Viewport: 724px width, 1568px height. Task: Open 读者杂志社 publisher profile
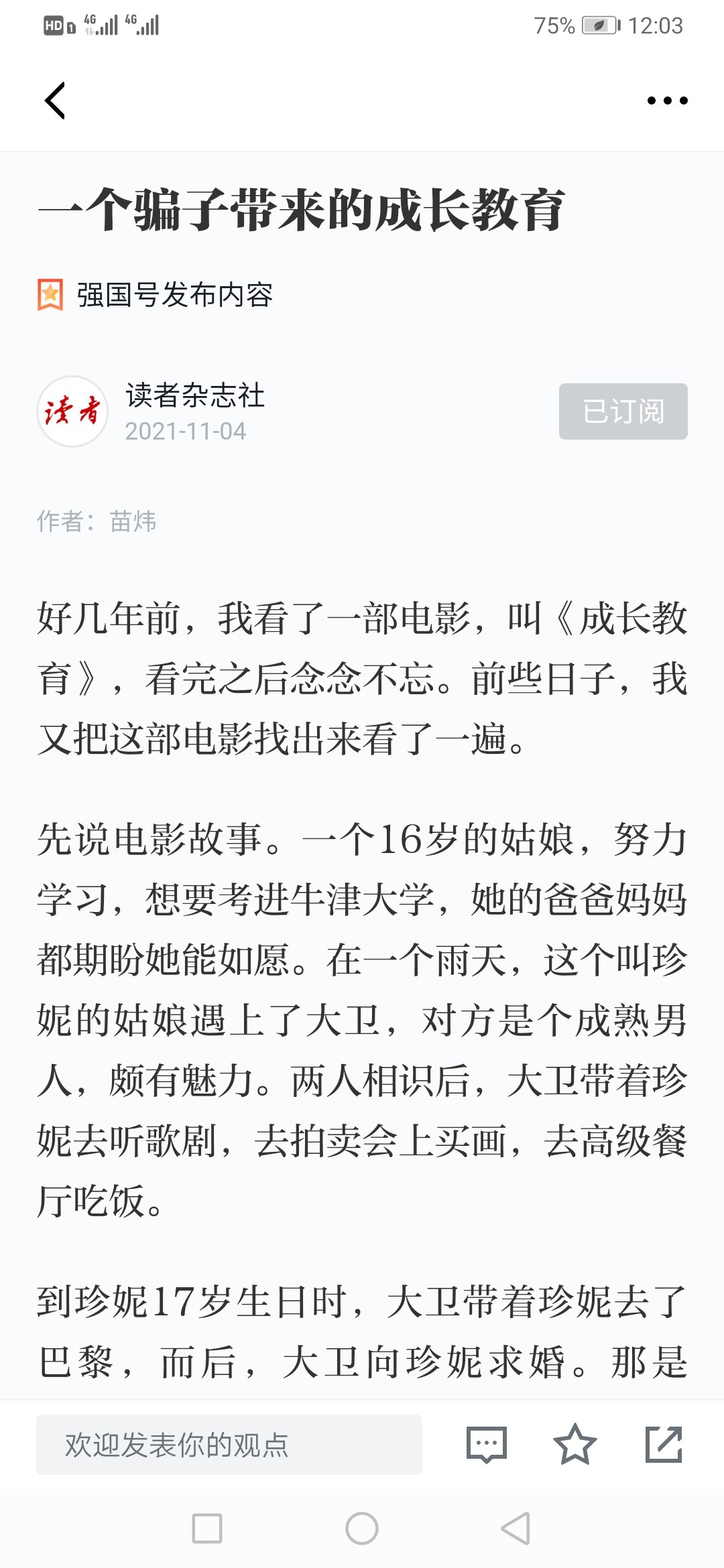pyautogui.click(x=194, y=395)
